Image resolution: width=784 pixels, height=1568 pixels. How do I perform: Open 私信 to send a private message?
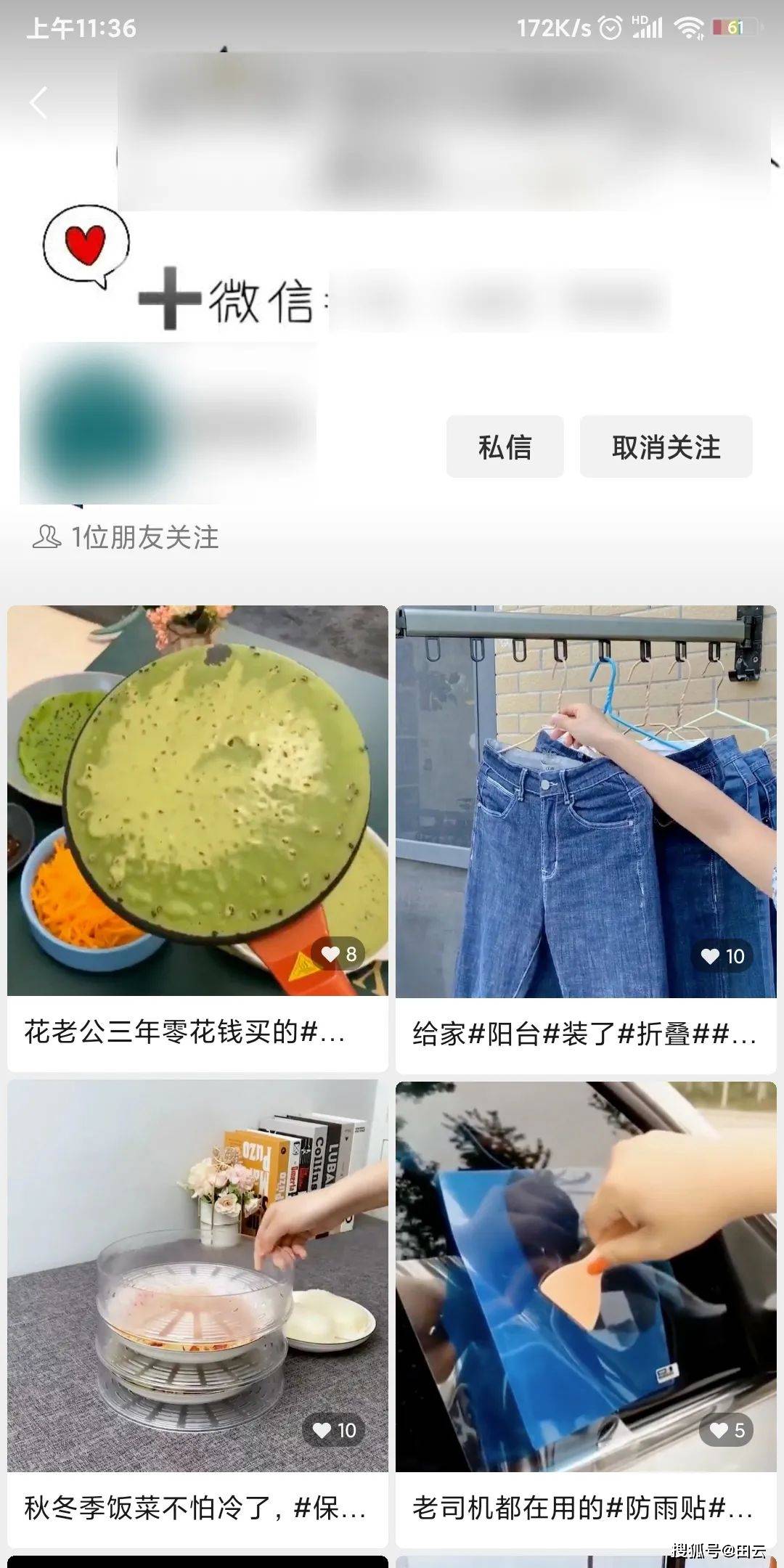505,448
